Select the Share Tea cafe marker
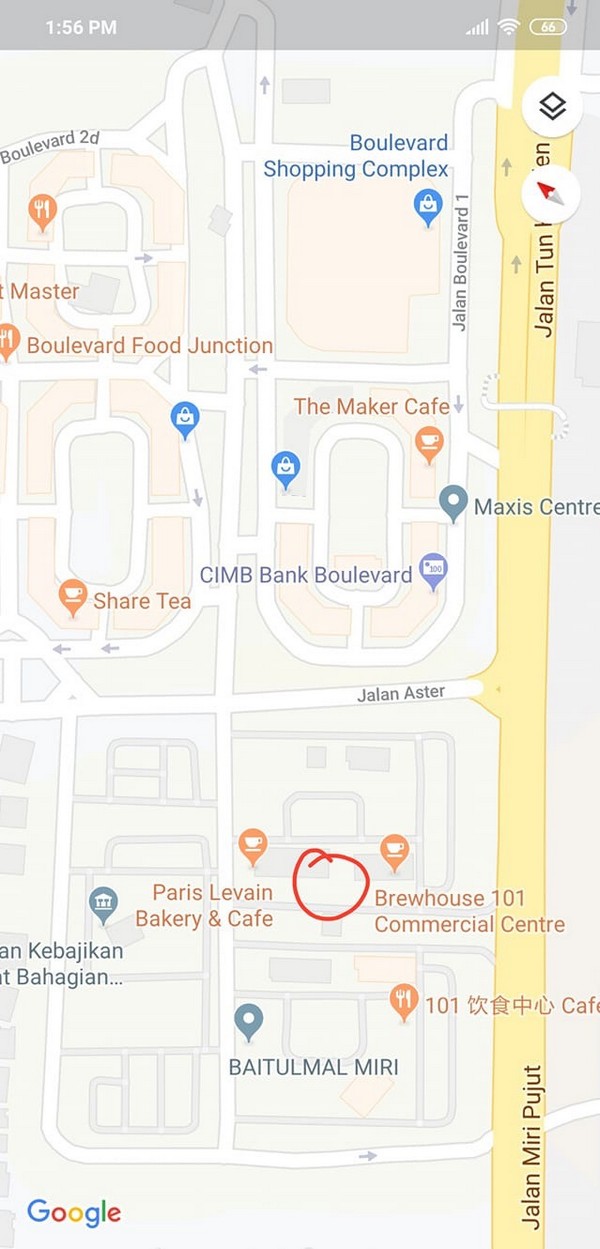Viewport: 600px width, 1249px height. click(72, 597)
